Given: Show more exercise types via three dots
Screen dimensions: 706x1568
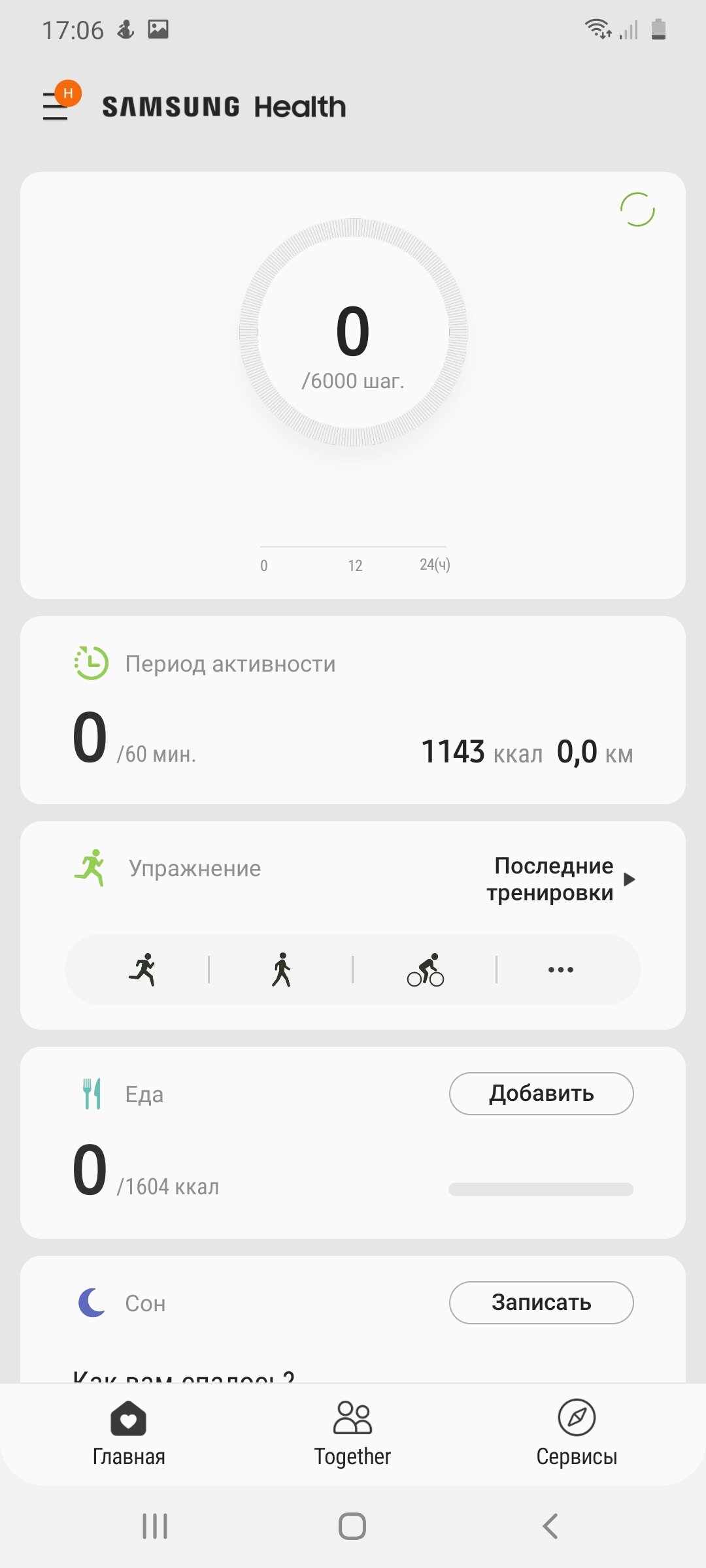Looking at the screenshot, I should [561, 970].
